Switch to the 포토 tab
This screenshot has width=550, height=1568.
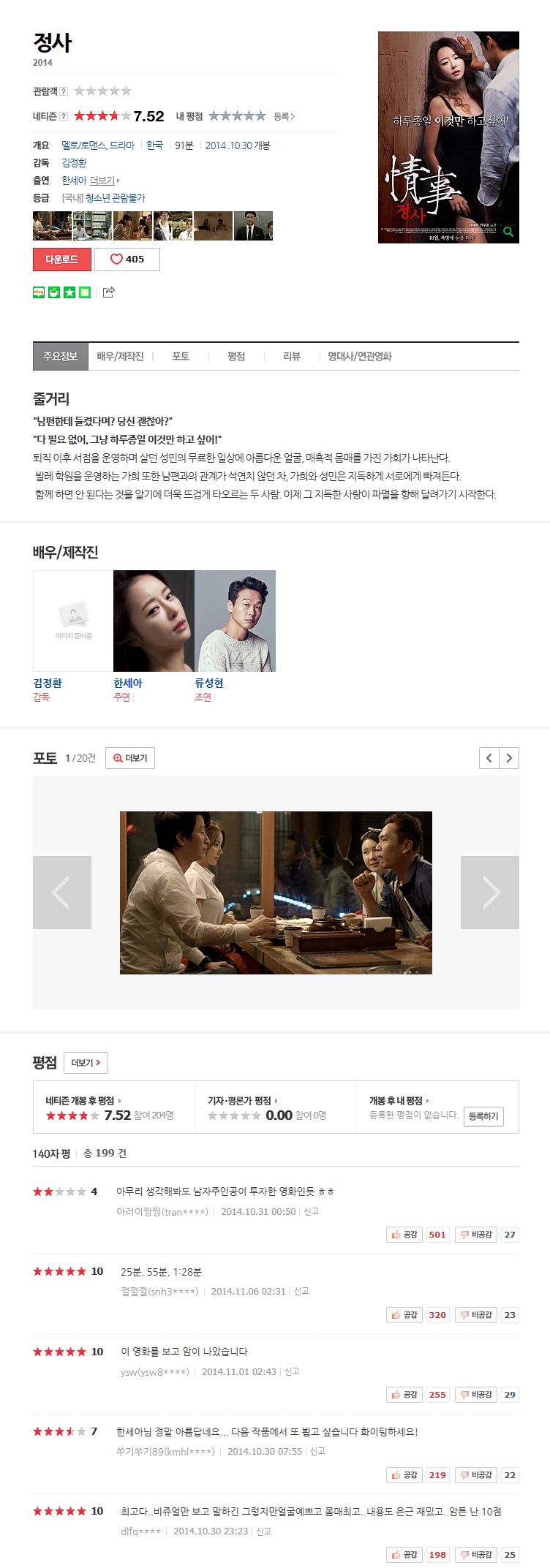coord(181,357)
